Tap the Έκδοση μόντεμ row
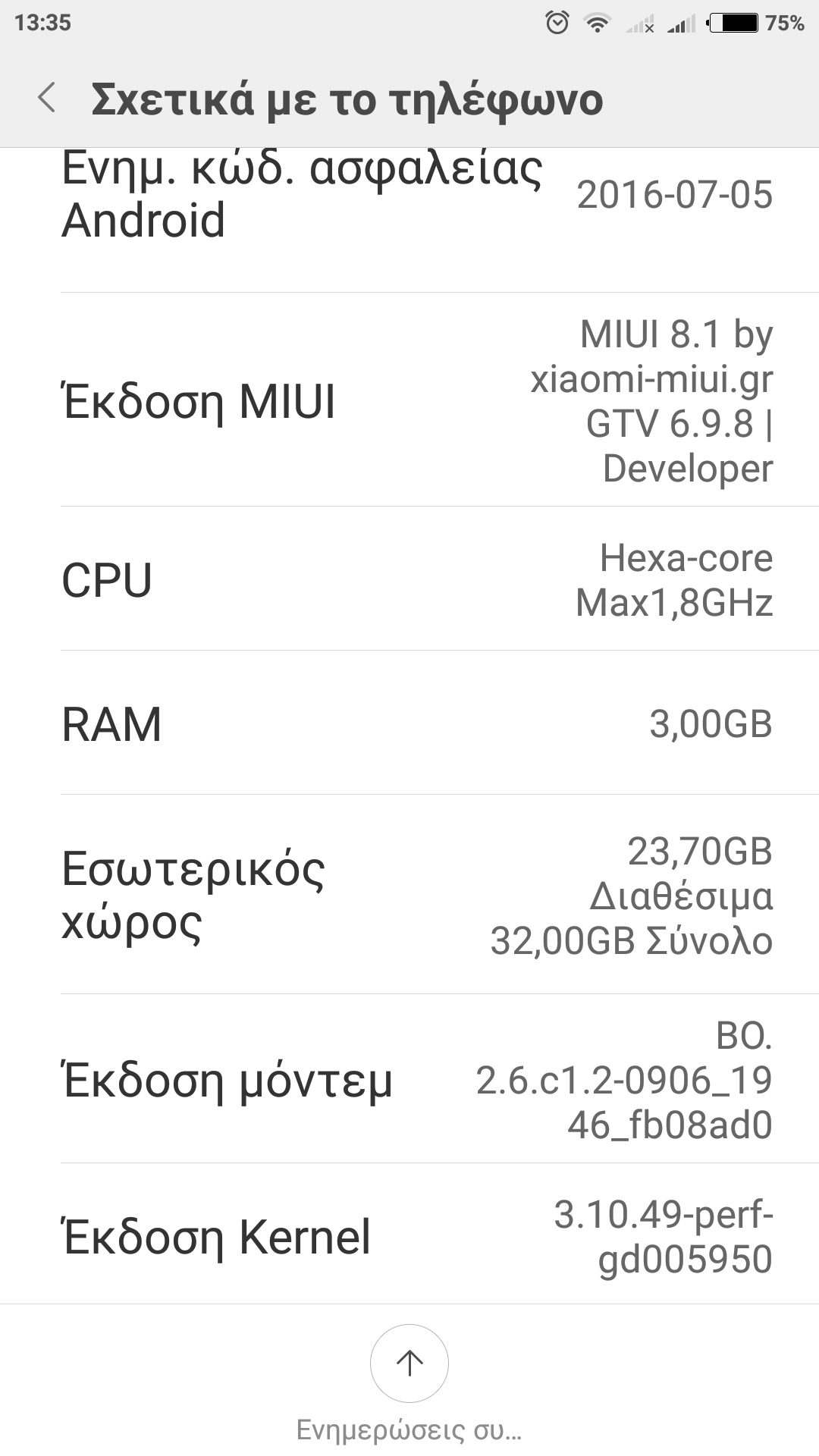The width and height of the screenshot is (819, 1456). (x=409, y=1080)
